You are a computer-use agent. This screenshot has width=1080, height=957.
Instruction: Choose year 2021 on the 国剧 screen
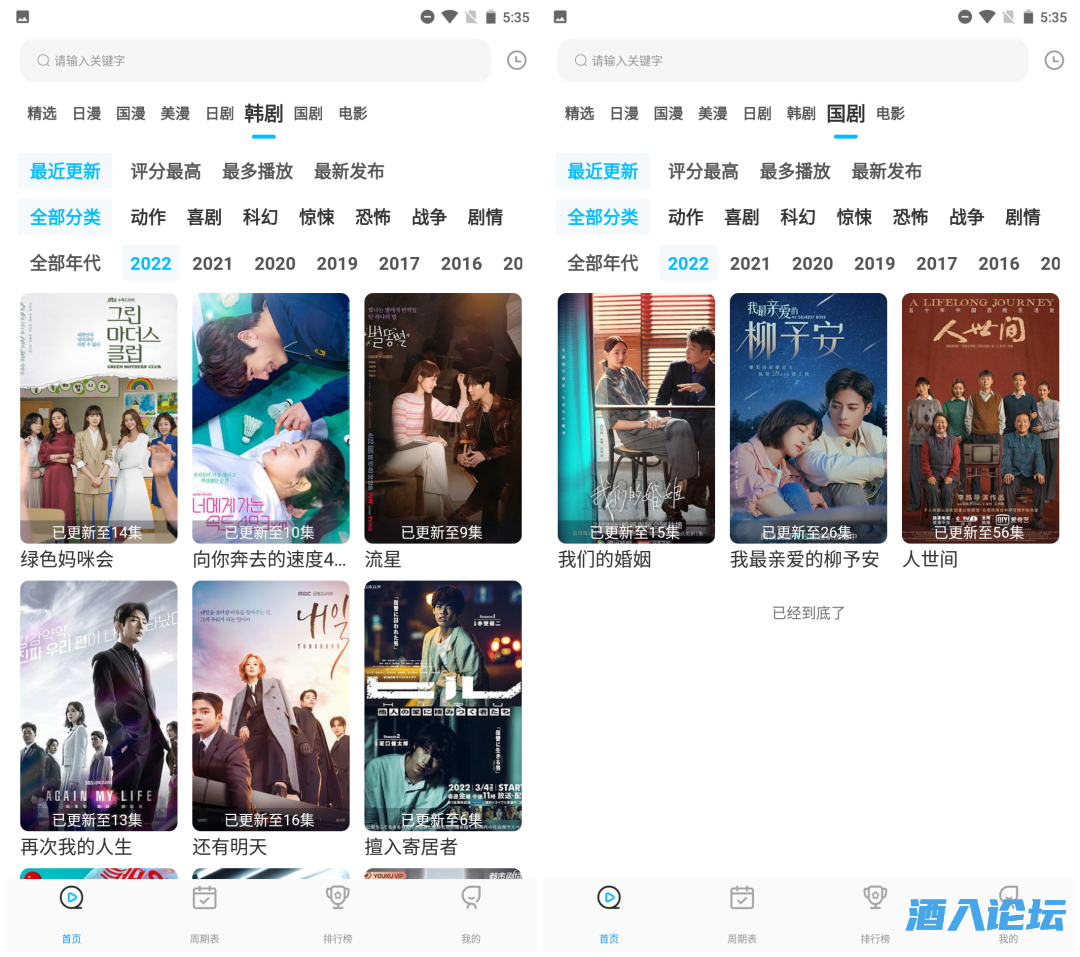(750, 264)
